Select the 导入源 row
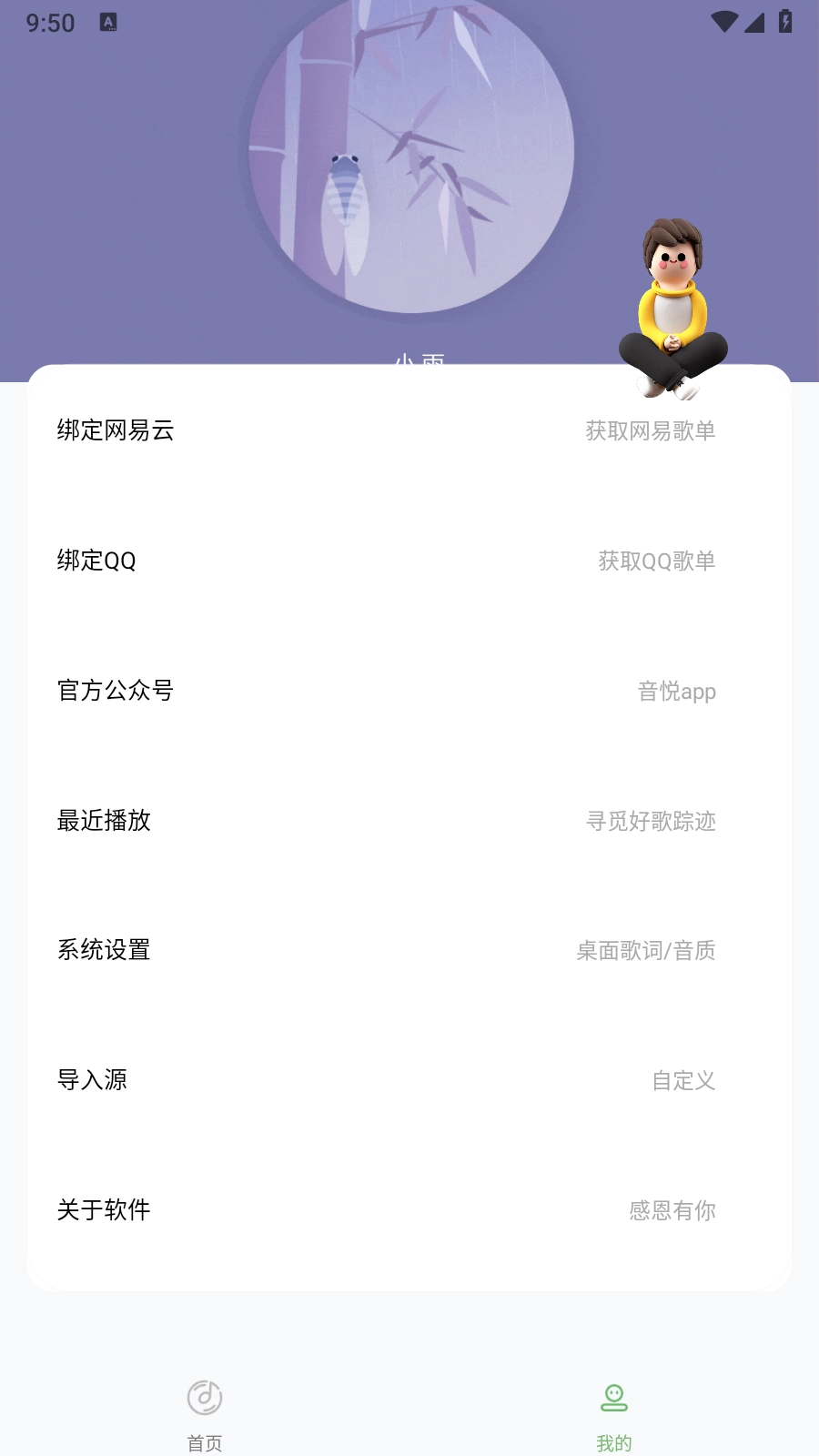This screenshot has height=1456, width=819. coord(408,1080)
